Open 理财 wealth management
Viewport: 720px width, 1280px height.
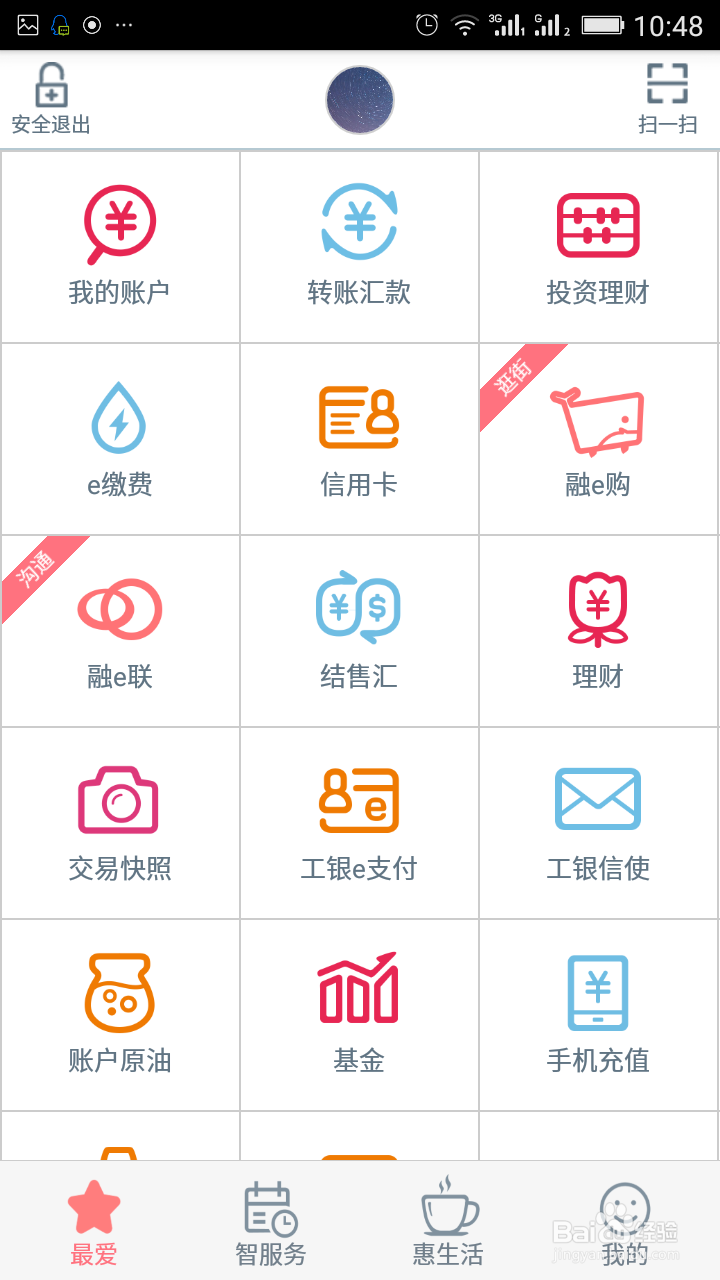(598, 630)
